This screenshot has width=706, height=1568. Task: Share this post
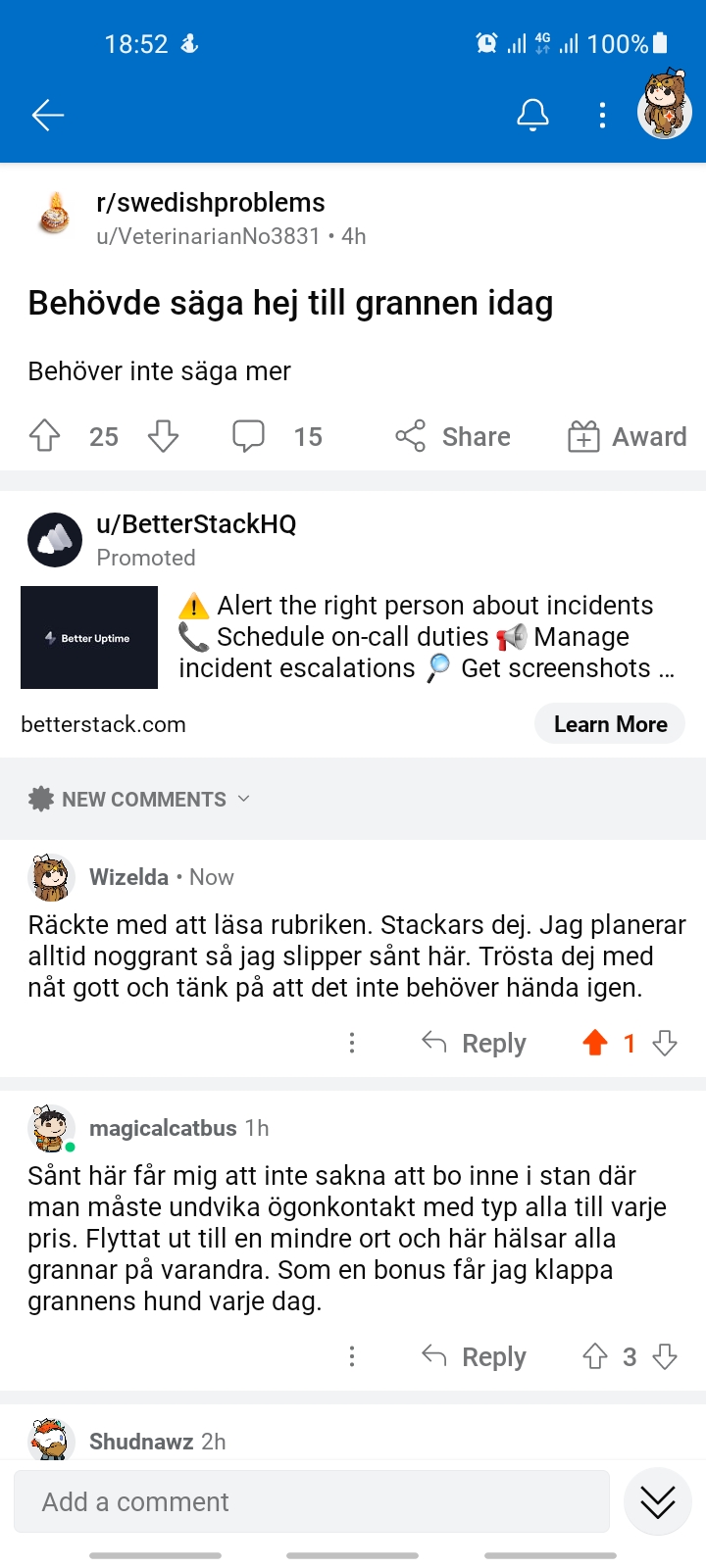(453, 436)
